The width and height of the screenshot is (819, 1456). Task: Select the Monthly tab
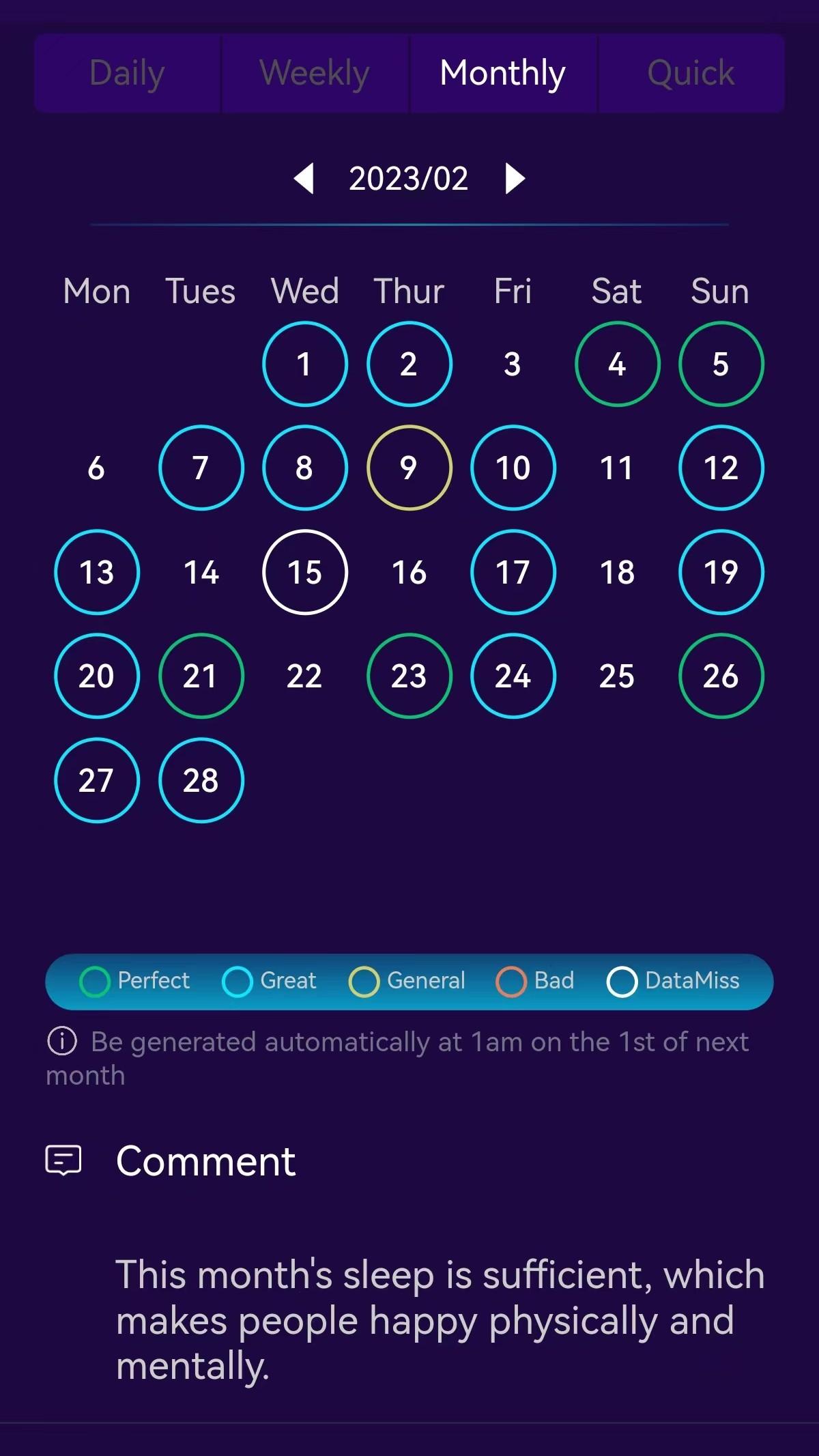503,73
